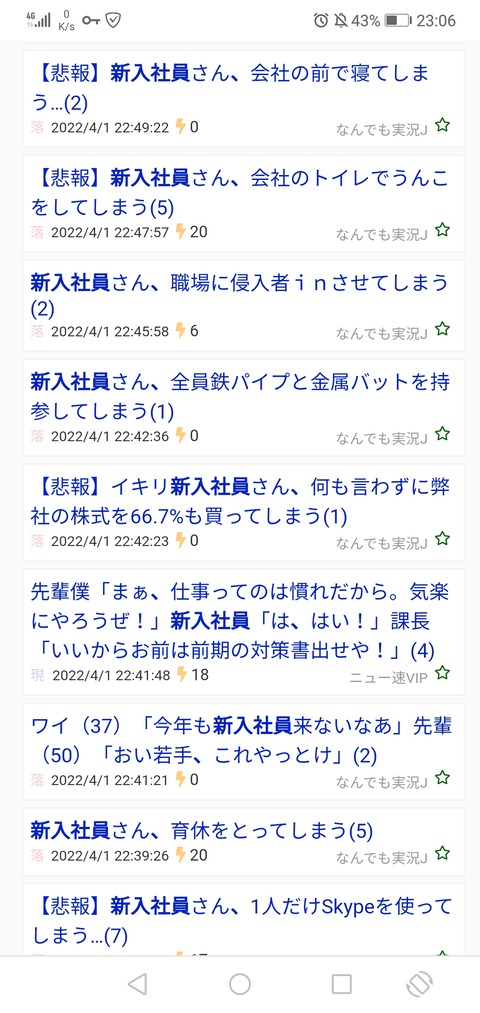Return to the home screen
Screen dimensions: 480x1013
click(x=240, y=984)
